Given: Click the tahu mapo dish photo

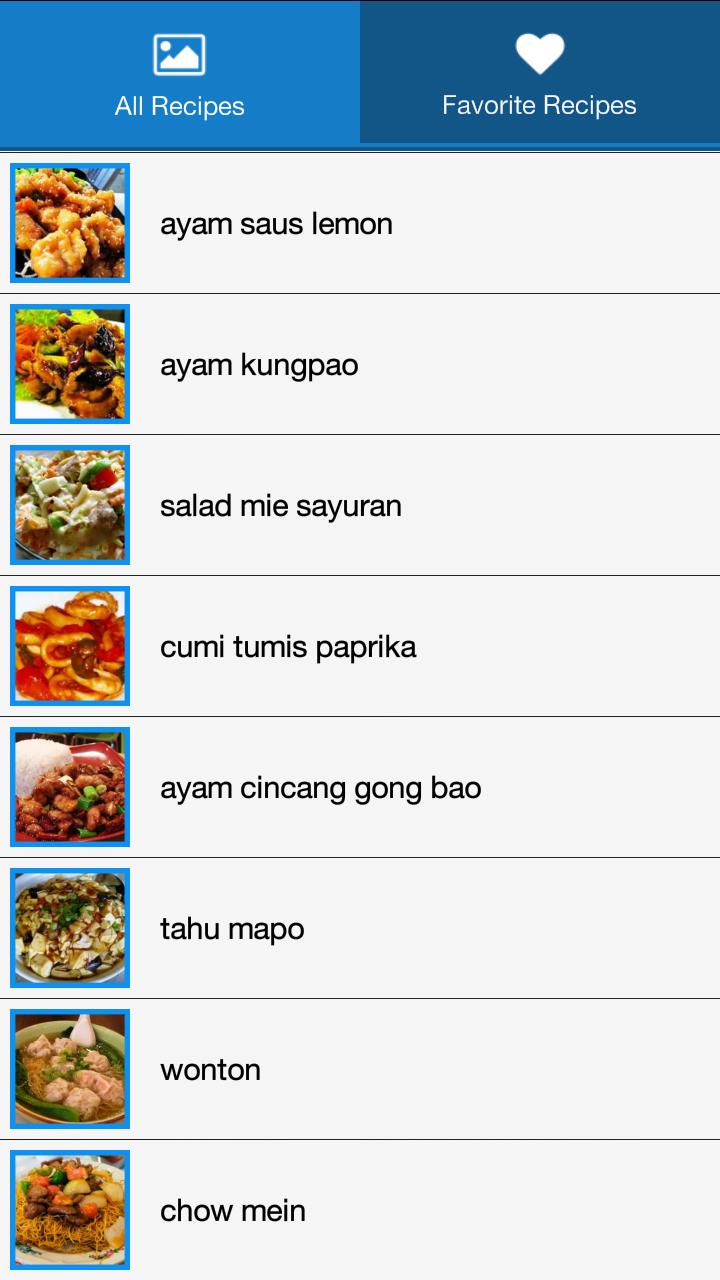Looking at the screenshot, I should 69,927.
